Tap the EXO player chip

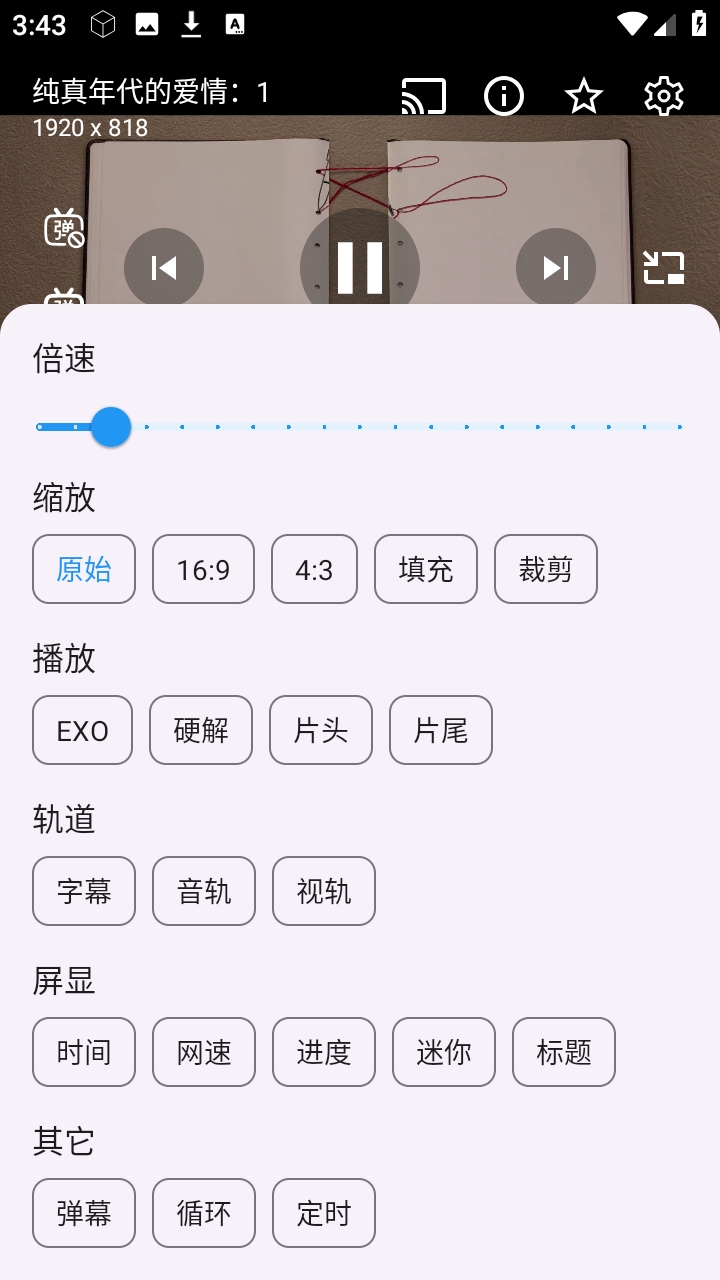[82, 730]
